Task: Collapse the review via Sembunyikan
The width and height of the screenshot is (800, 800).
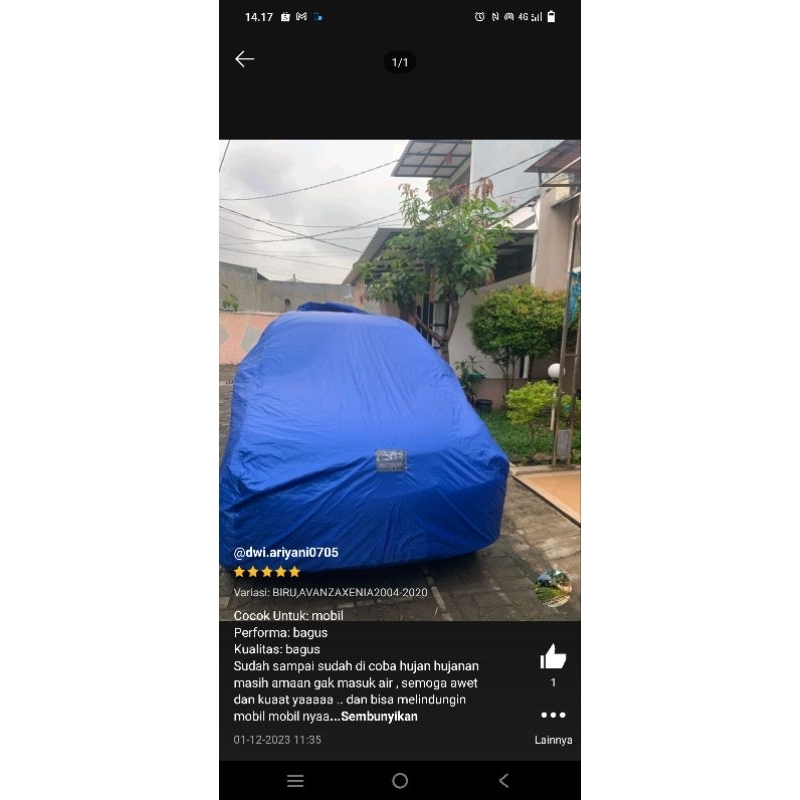Action: click(379, 717)
